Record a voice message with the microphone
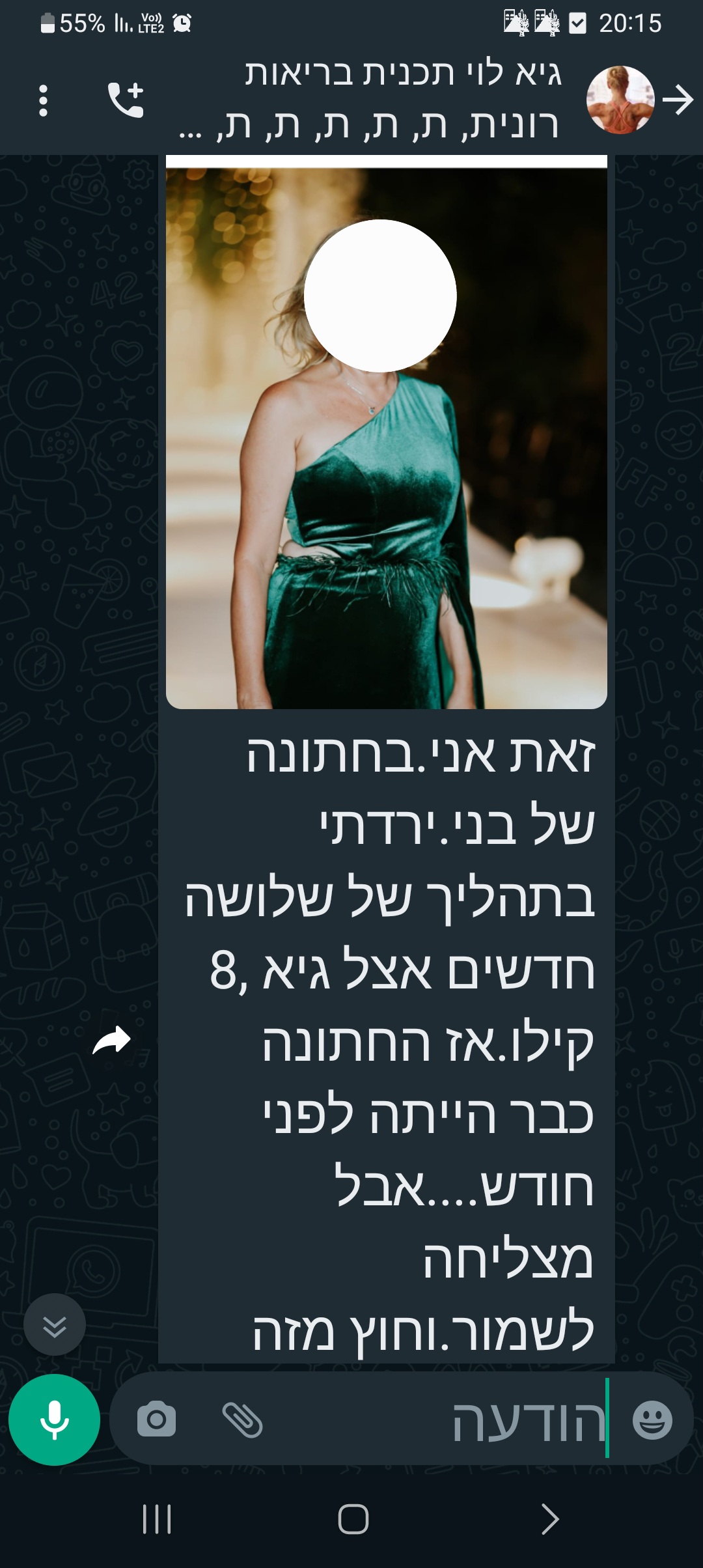Screen dimensions: 703x1568 pyautogui.click(x=55, y=1420)
